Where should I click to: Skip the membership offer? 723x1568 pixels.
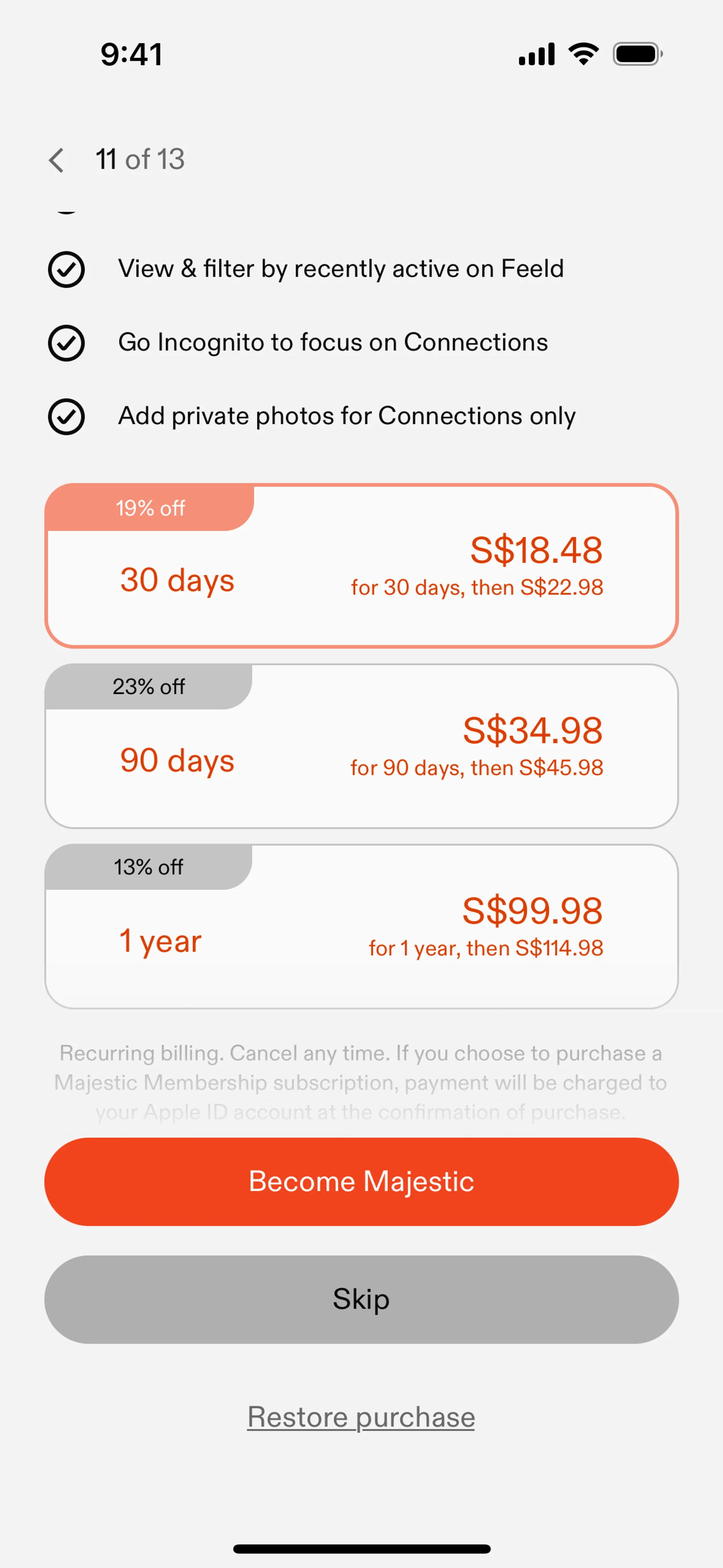(x=361, y=1299)
